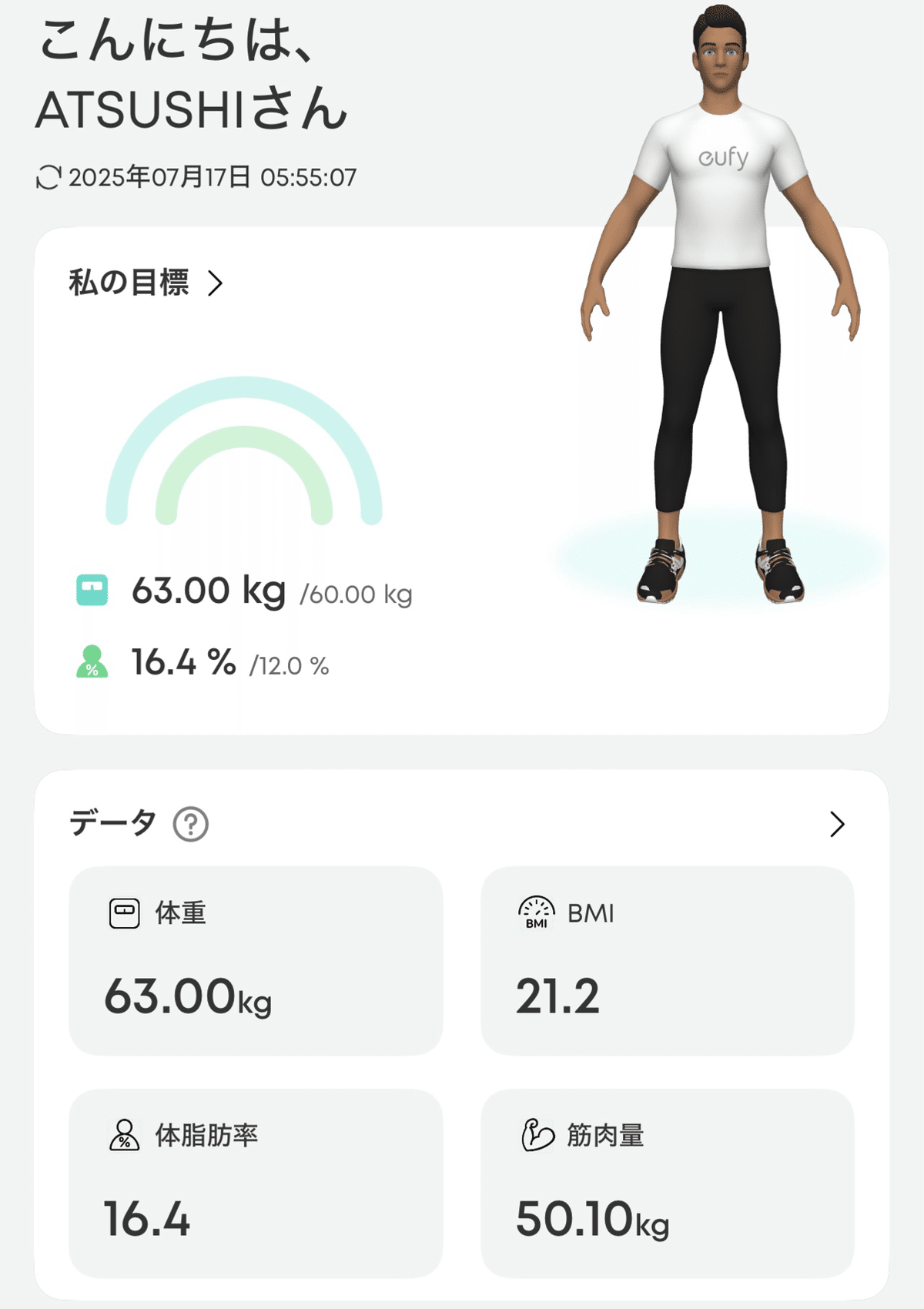This screenshot has height=1309, width=924.
Task: Expand the データ section with the chevron
Action: click(x=837, y=824)
